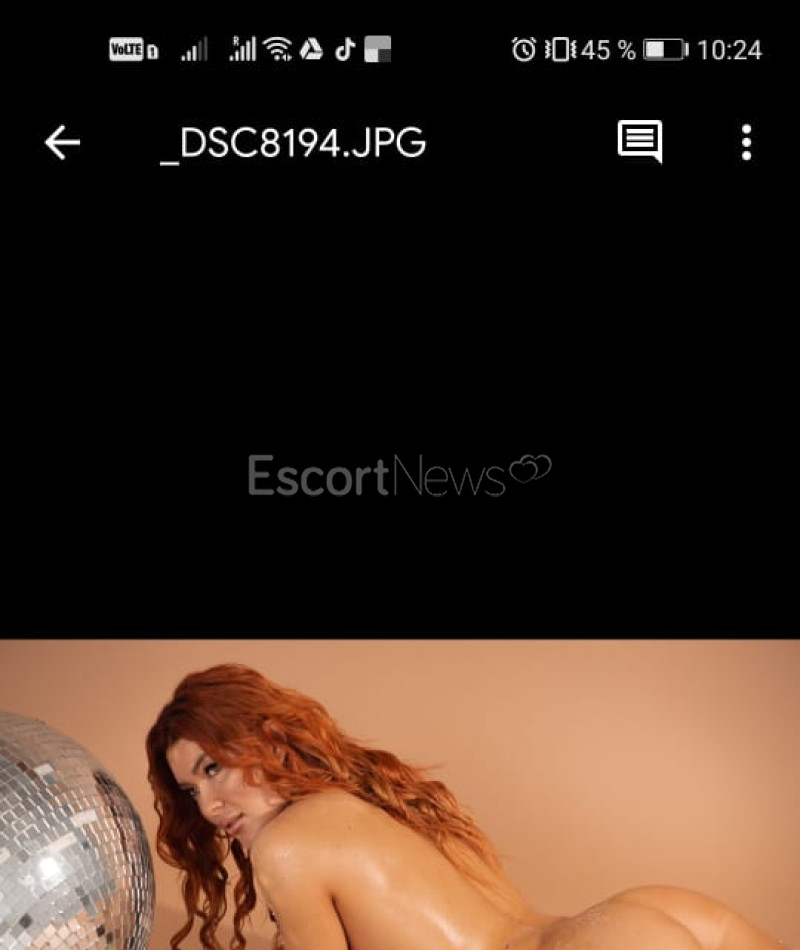Open the comments icon in the toolbar
800x950 pixels.
pyautogui.click(x=640, y=142)
